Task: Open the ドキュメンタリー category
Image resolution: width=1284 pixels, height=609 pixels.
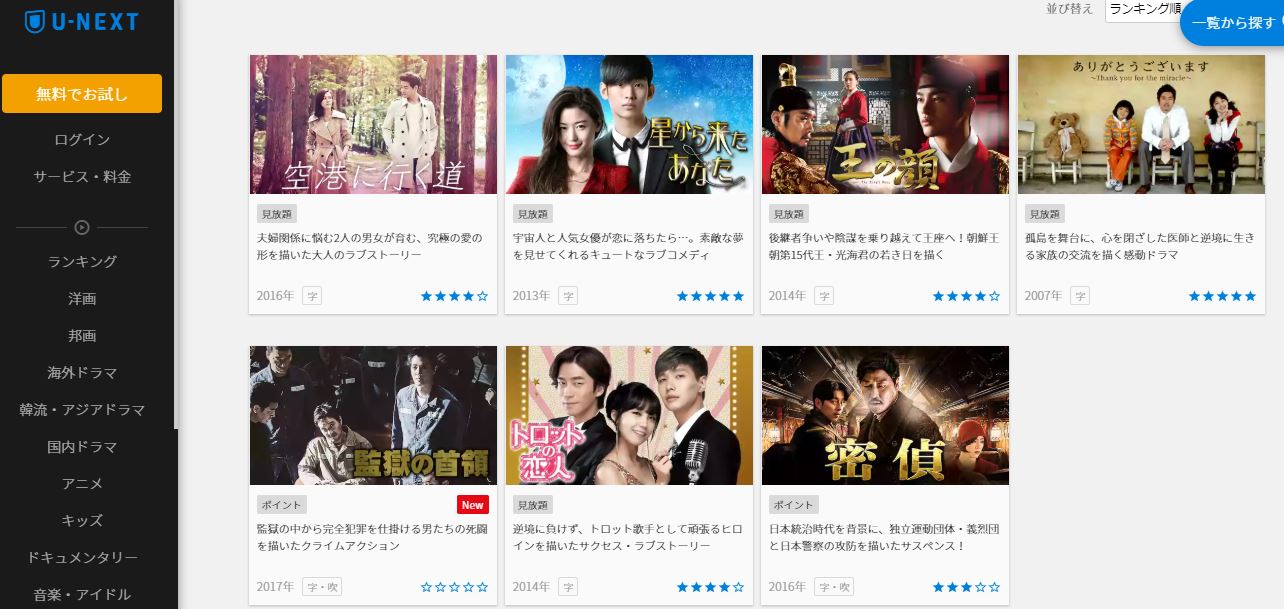Action: 82,558
